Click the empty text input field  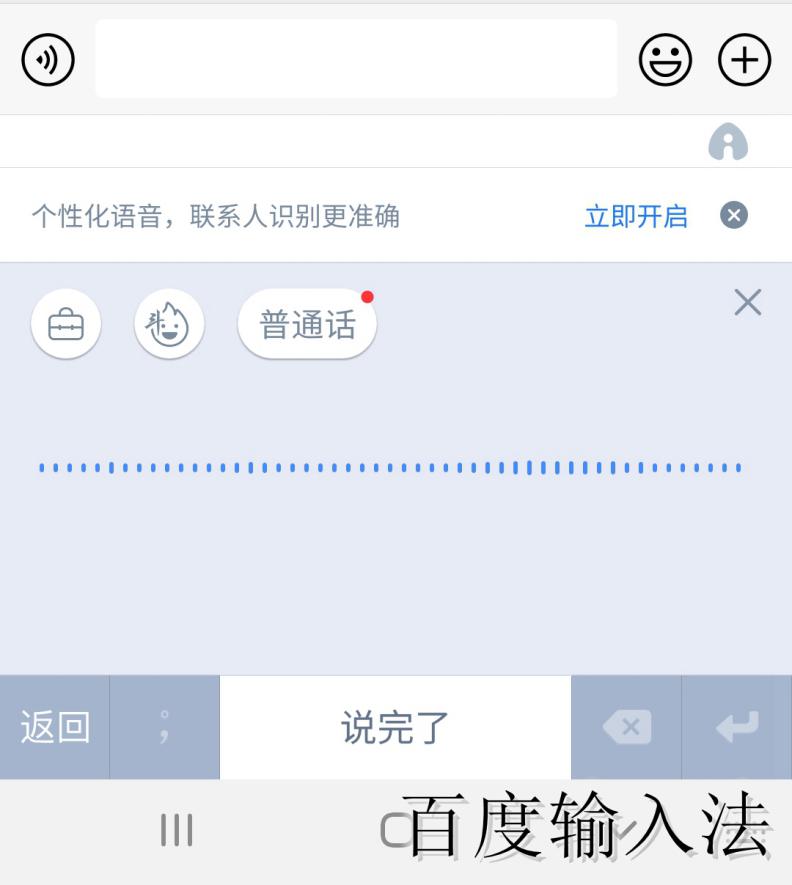(355, 59)
